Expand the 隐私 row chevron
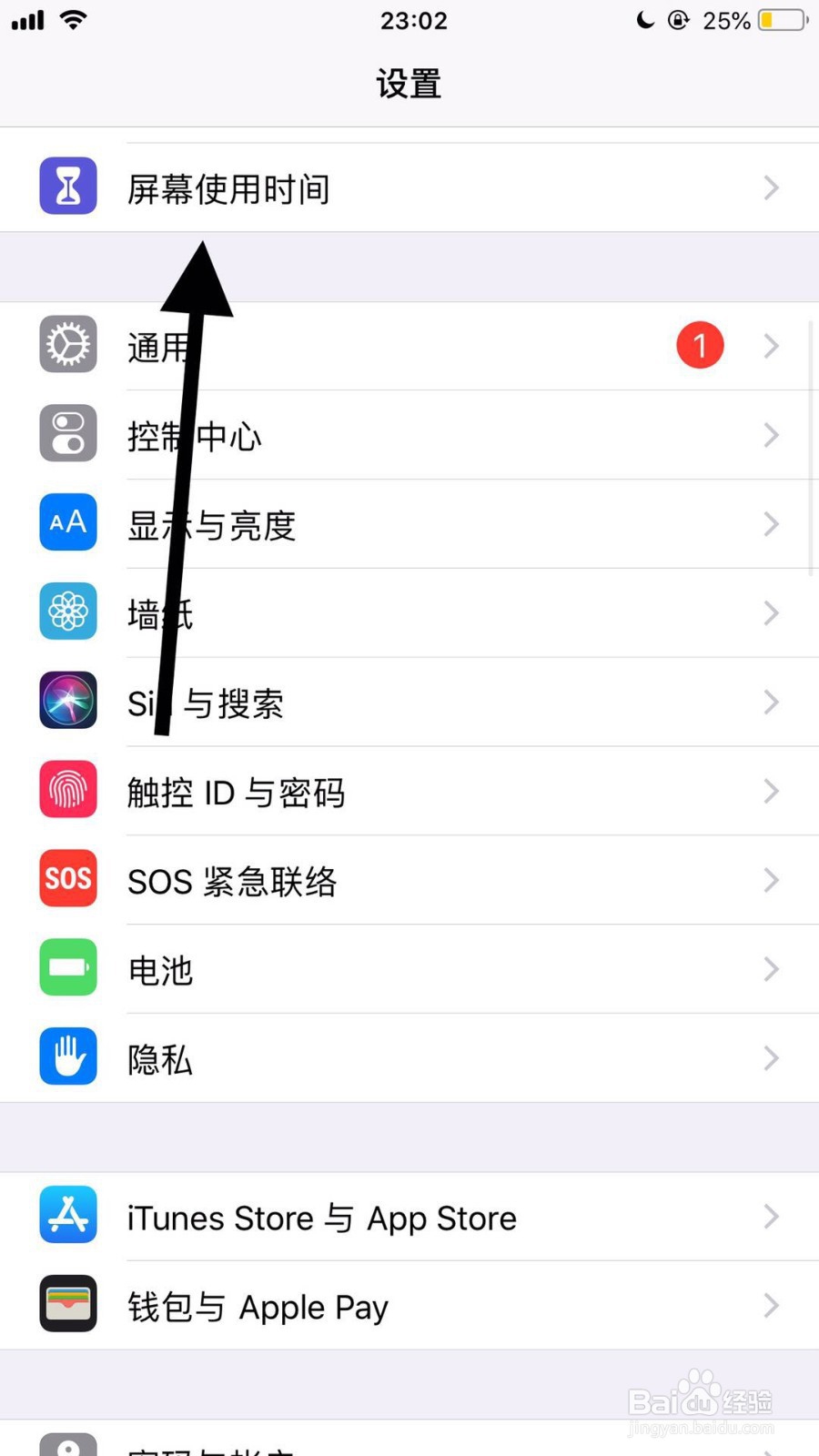The width and height of the screenshot is (819, 1456). 771,1058
